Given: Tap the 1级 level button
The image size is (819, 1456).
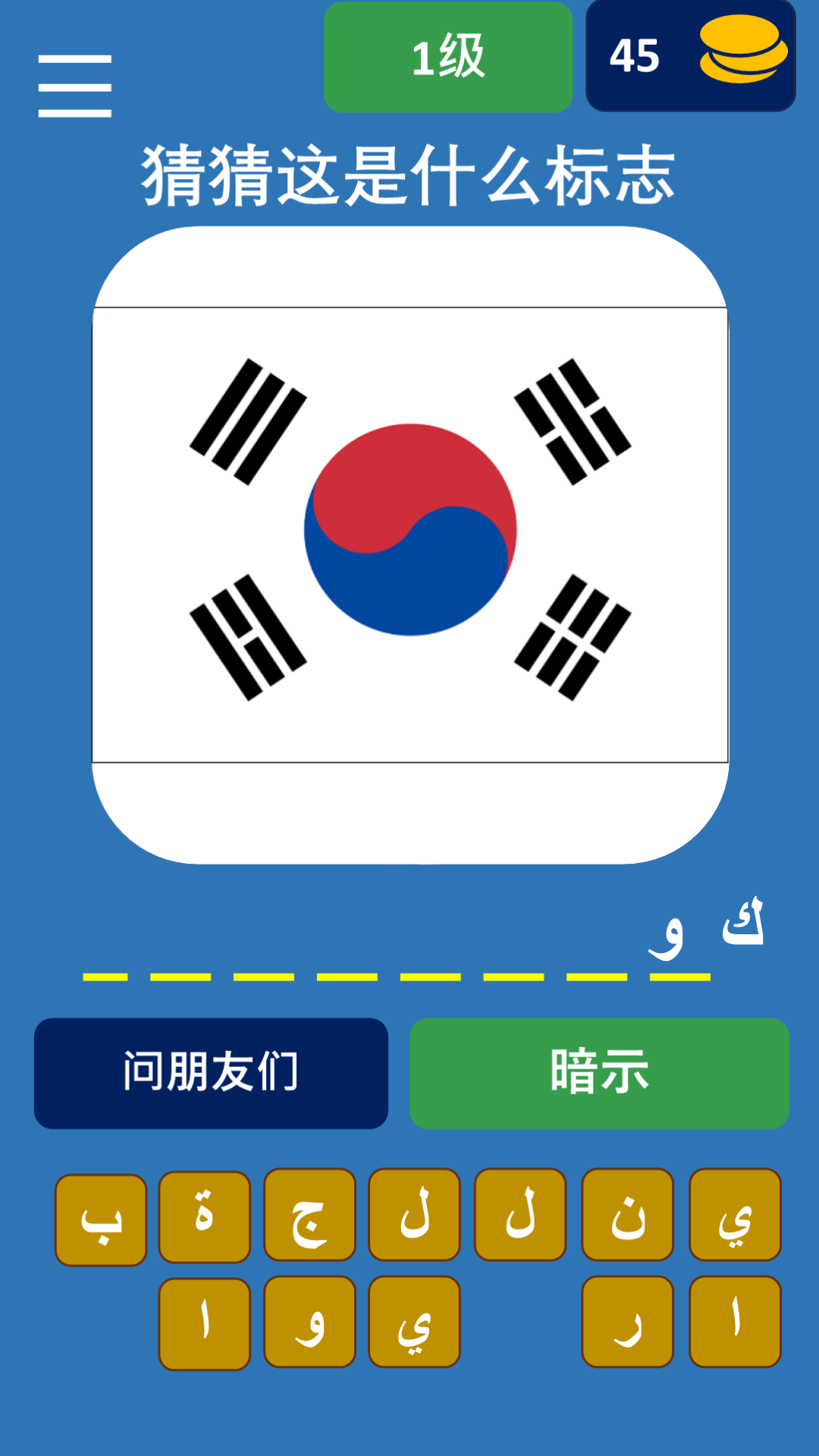Looking at the screenshot, I should (447, 57).
